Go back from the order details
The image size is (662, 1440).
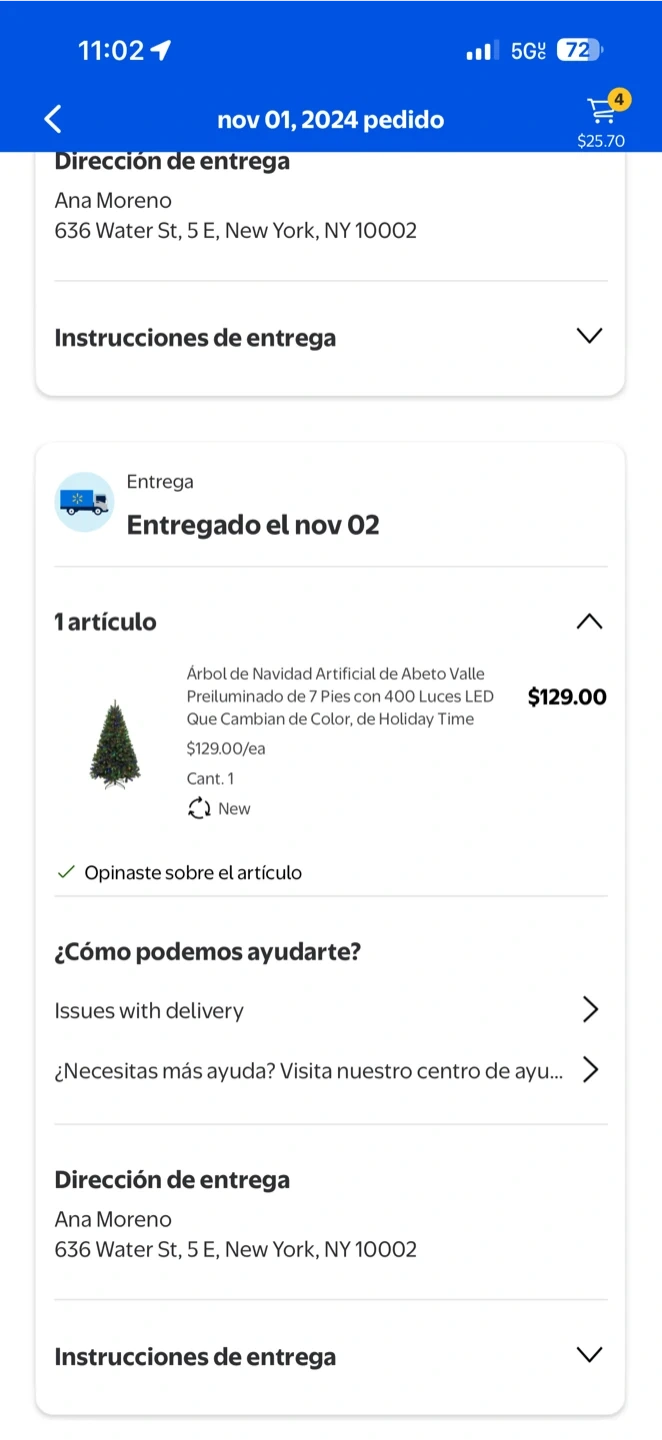(x=53, y=120)
